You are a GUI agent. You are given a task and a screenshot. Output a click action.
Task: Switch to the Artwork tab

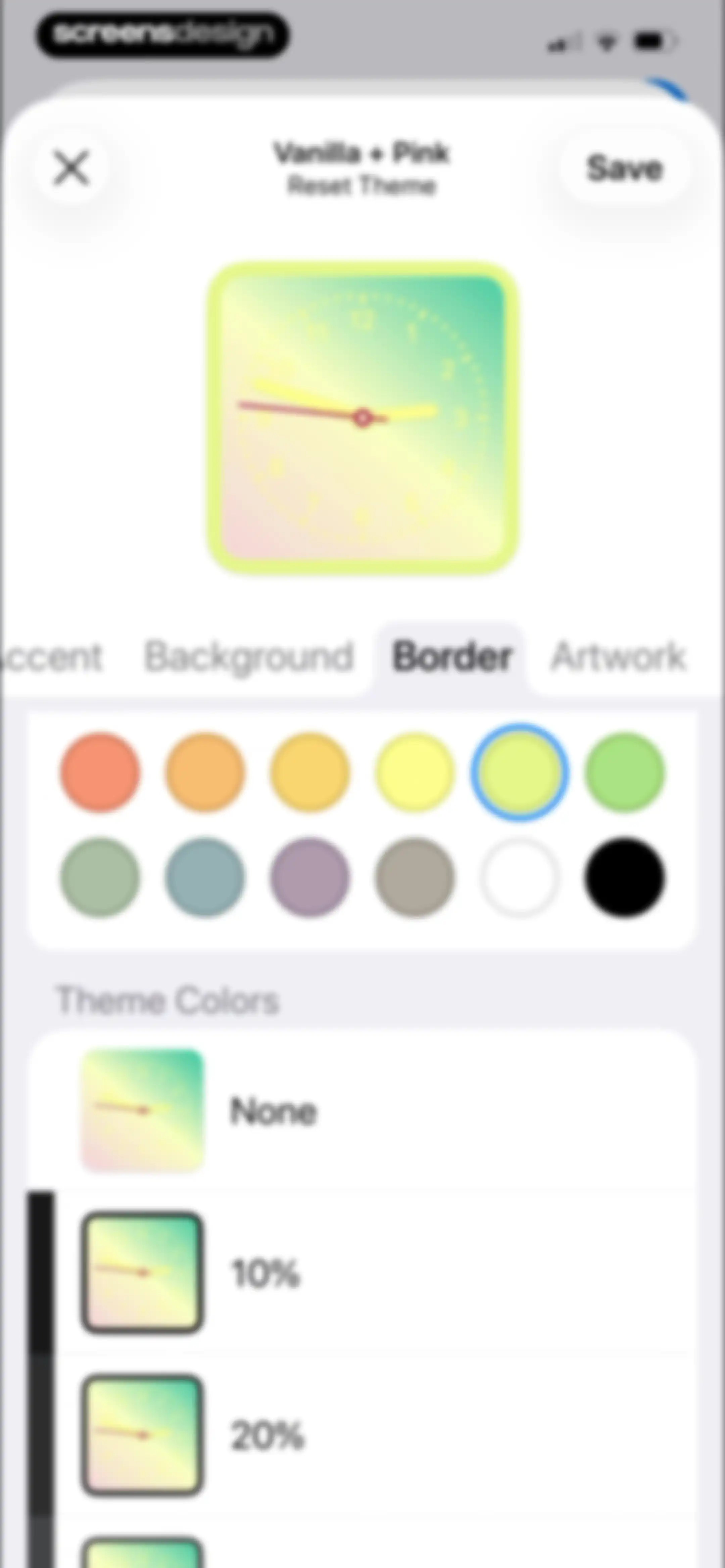click(x=618, y=656)
